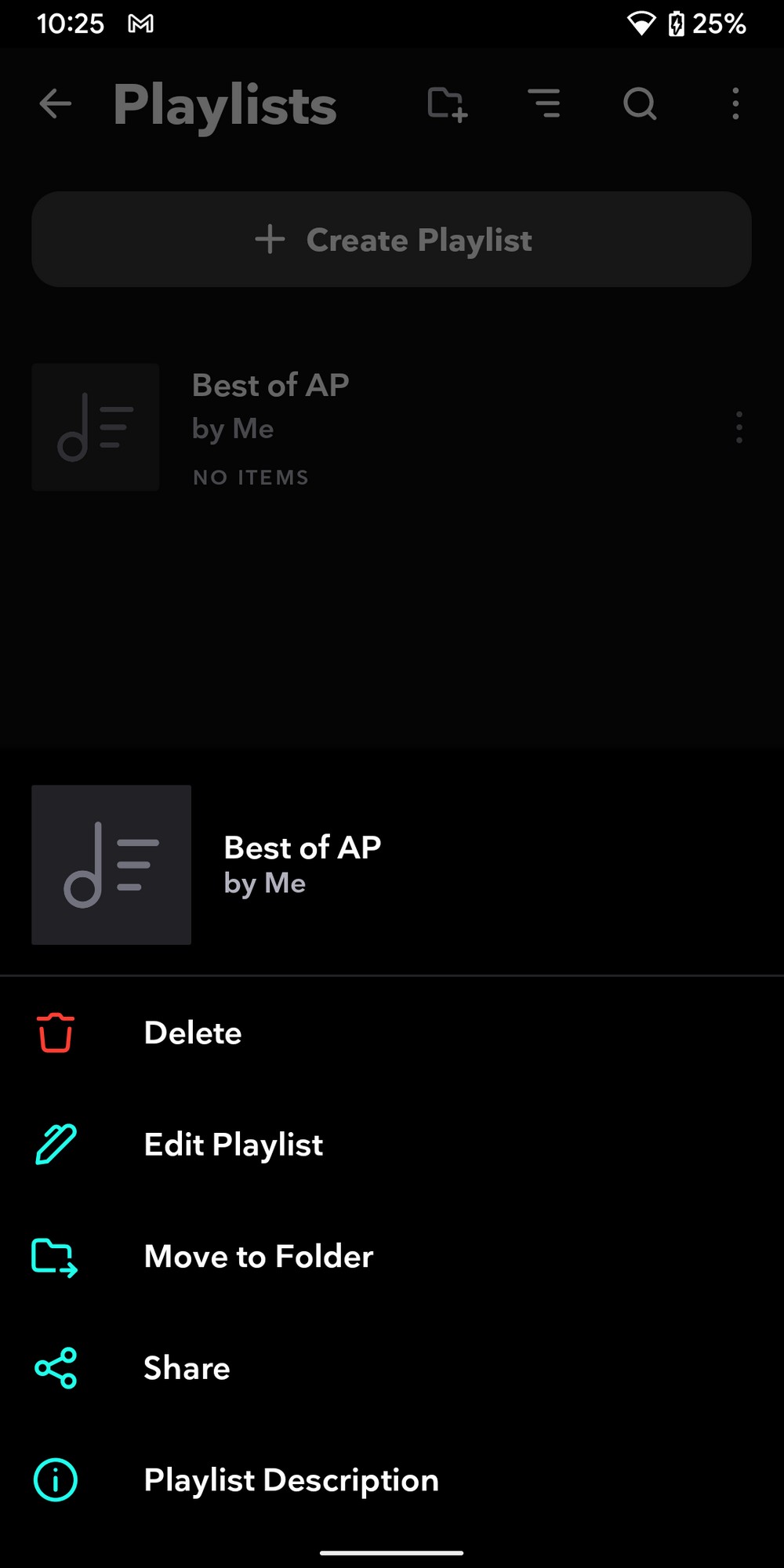The width and height of the screenshot is (784, 1568).
Task: Choose Move to Folder
Action: 392,1256
